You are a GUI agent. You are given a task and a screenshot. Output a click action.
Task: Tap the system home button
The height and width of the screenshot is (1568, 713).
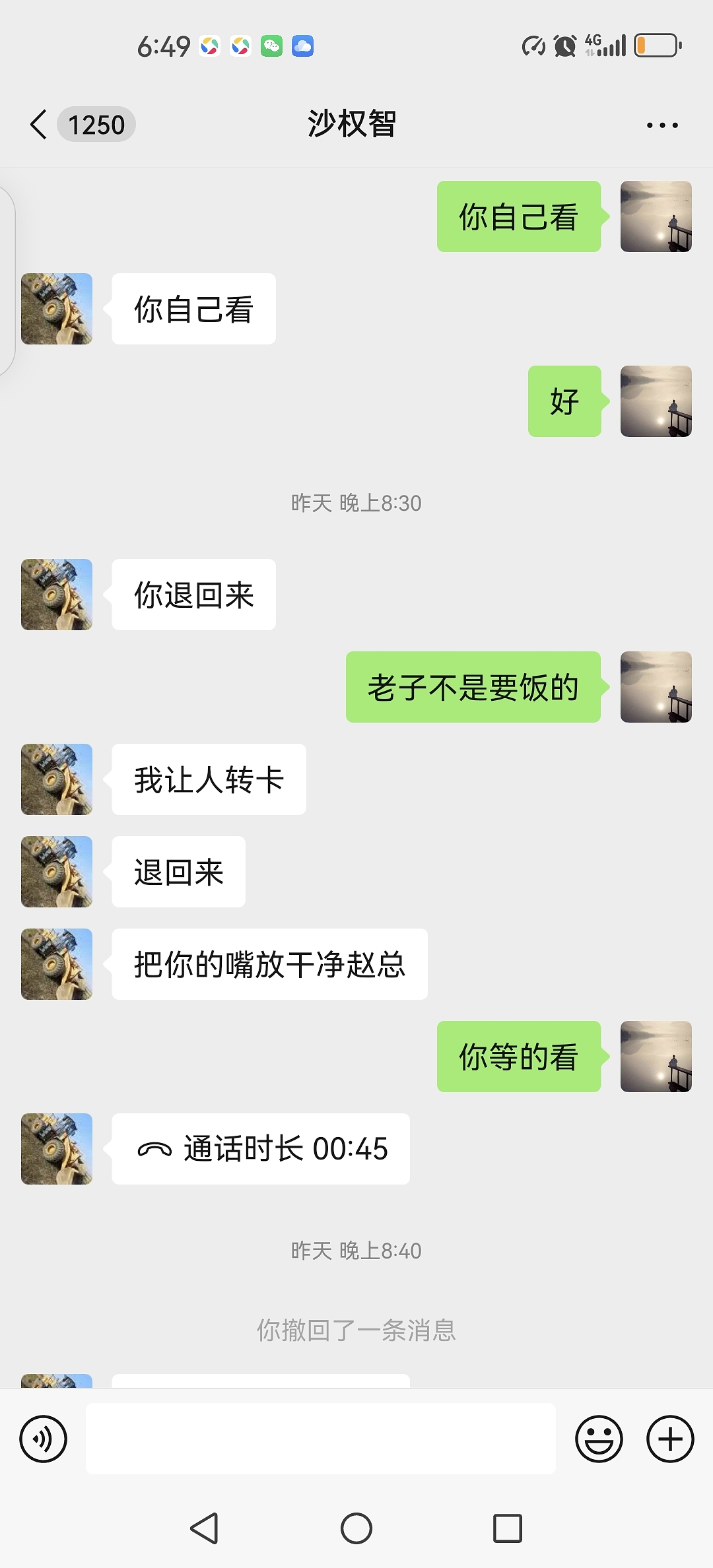(x=356, y=1528)
